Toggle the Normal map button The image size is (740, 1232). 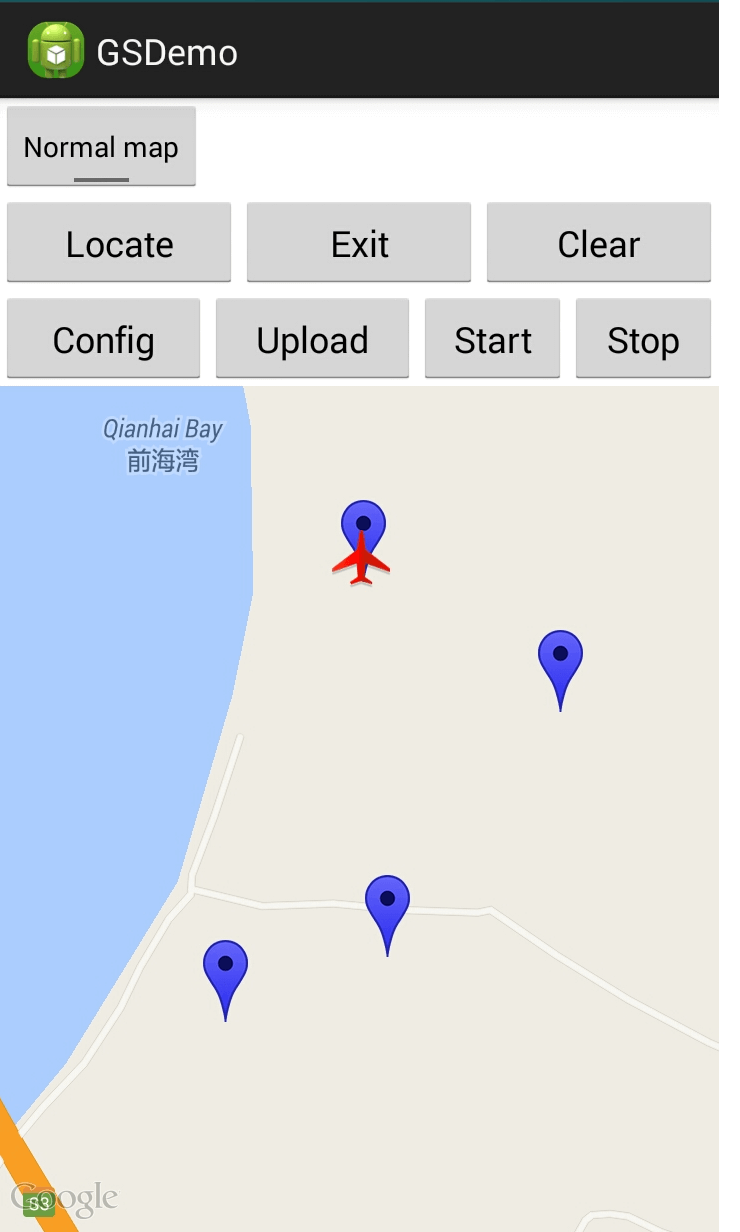click(101, 147)
